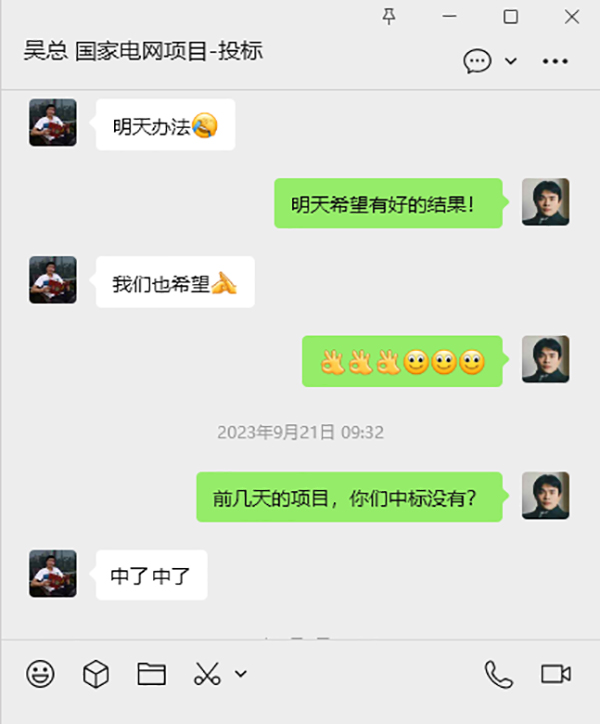Send a file using the folder icon
600x724 pixels.
151,674
